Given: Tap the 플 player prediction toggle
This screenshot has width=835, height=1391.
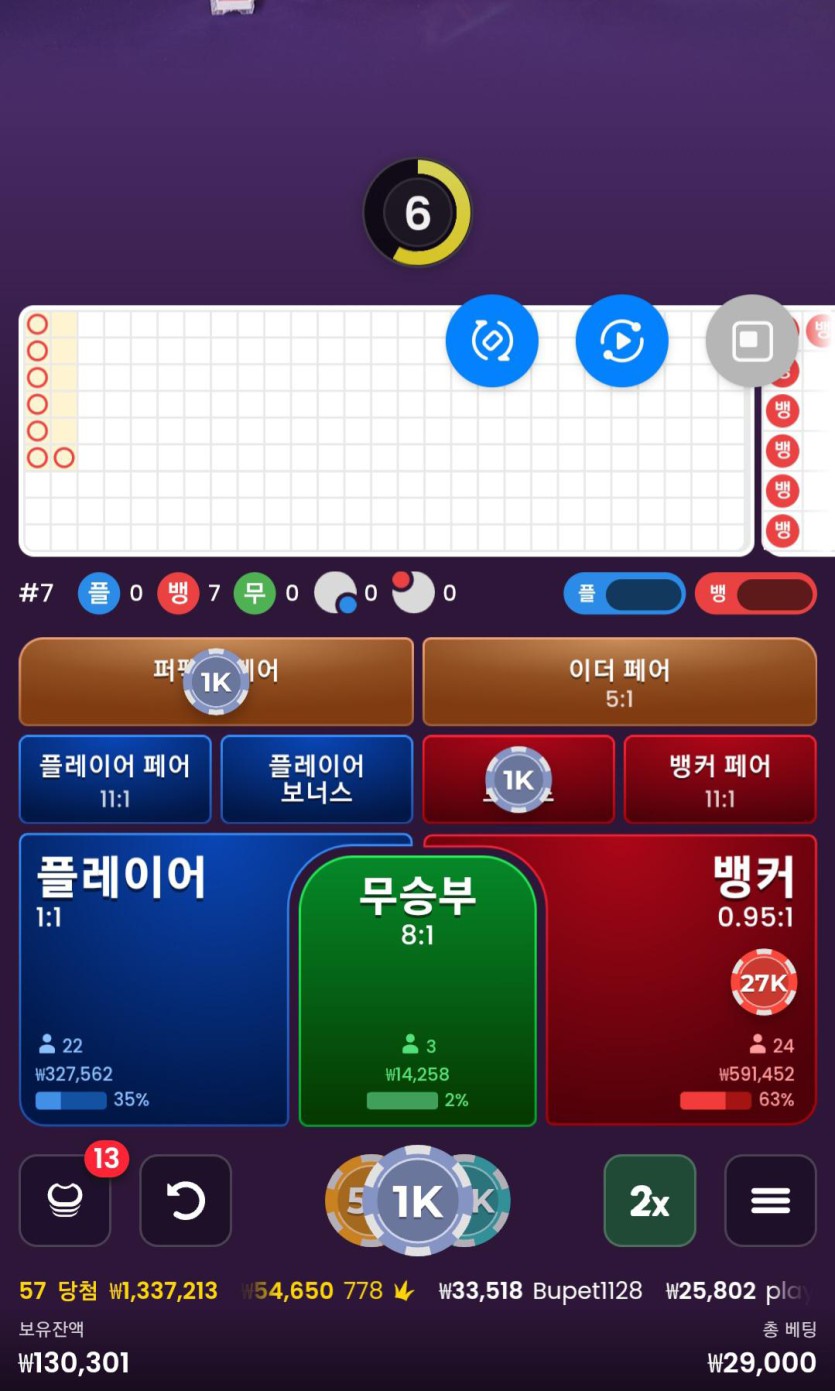Looking at the screenshot, I should pyautogui.click(x=624, y=594).
